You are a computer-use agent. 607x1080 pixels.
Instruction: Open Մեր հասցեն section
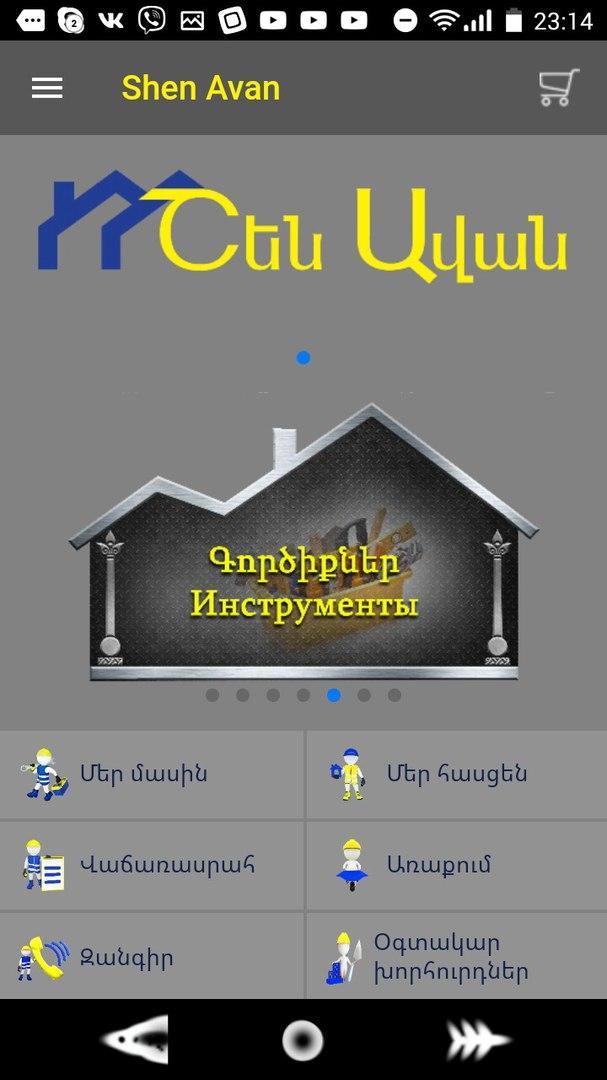456,774
